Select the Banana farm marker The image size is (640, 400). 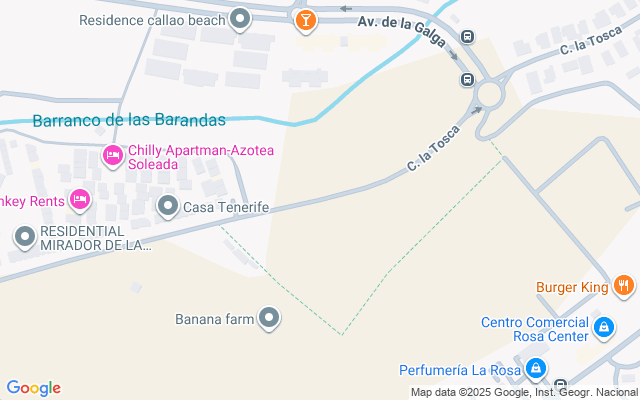pos(269,319)
